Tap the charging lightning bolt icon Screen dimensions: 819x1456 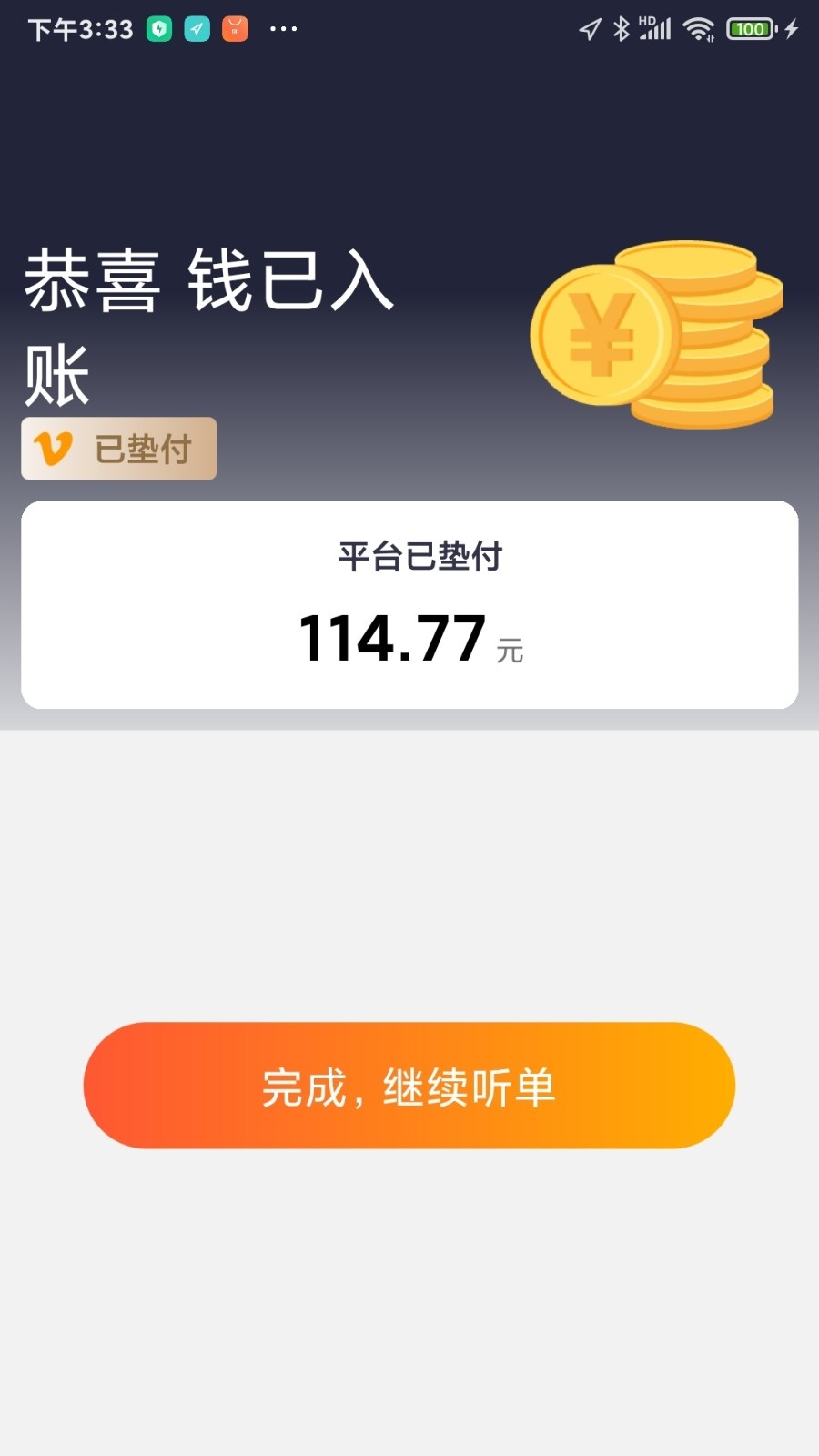pyautogui.click(x=790, y=28)
